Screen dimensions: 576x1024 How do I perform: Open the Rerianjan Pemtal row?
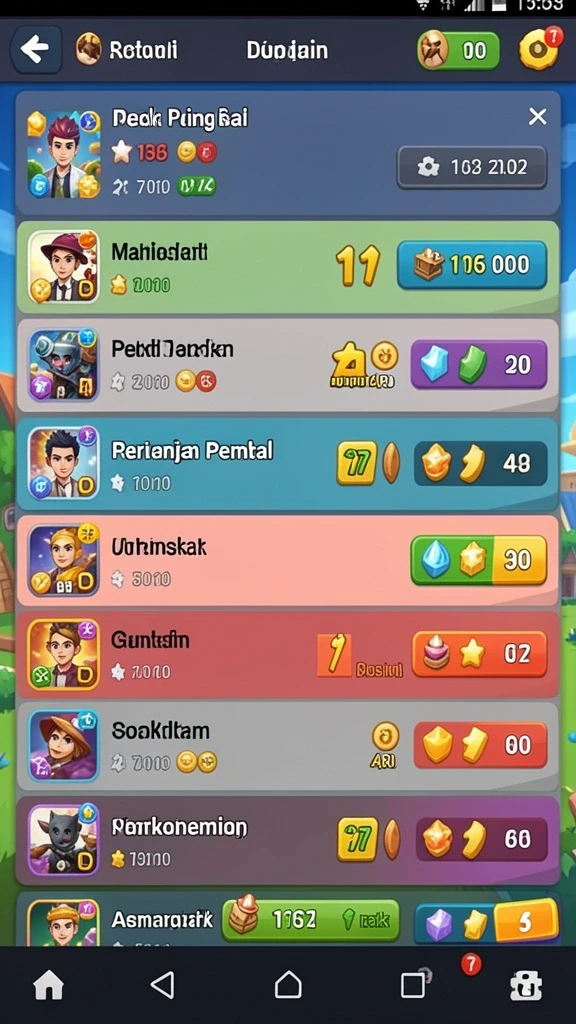[x=288, y=464]
